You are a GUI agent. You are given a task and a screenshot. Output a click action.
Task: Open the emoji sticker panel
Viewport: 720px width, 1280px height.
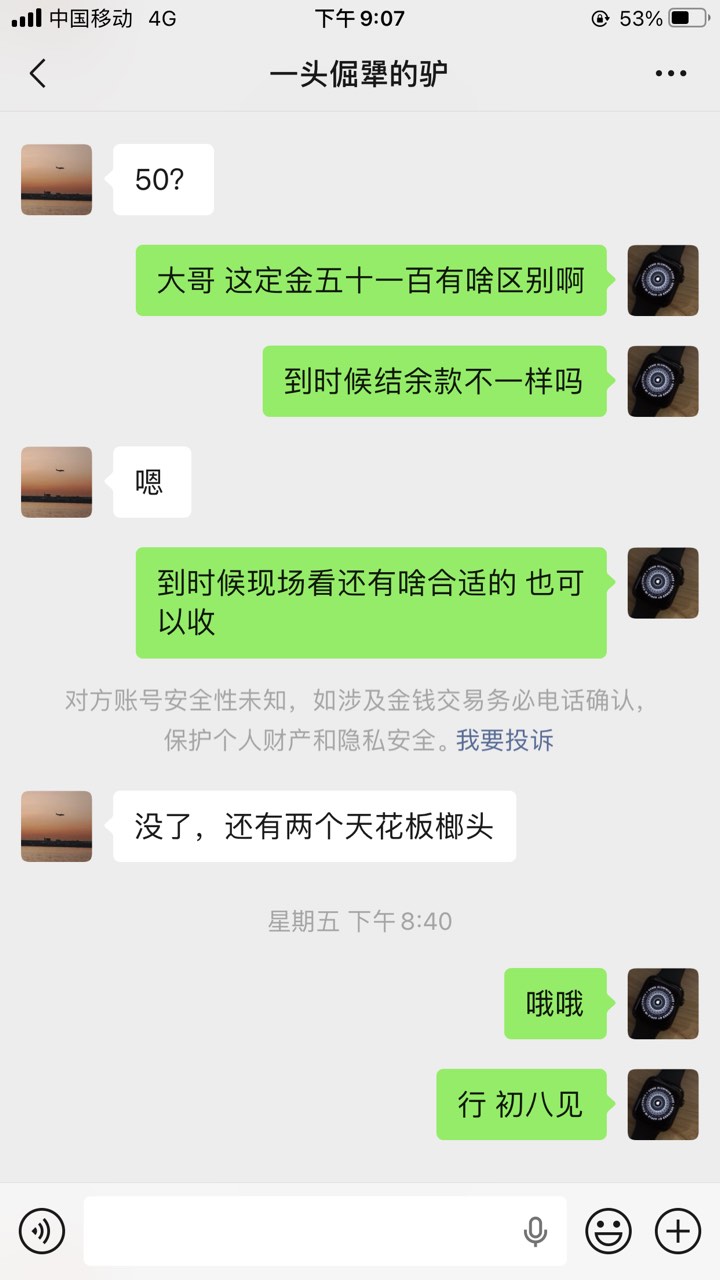click(608, 1230)
